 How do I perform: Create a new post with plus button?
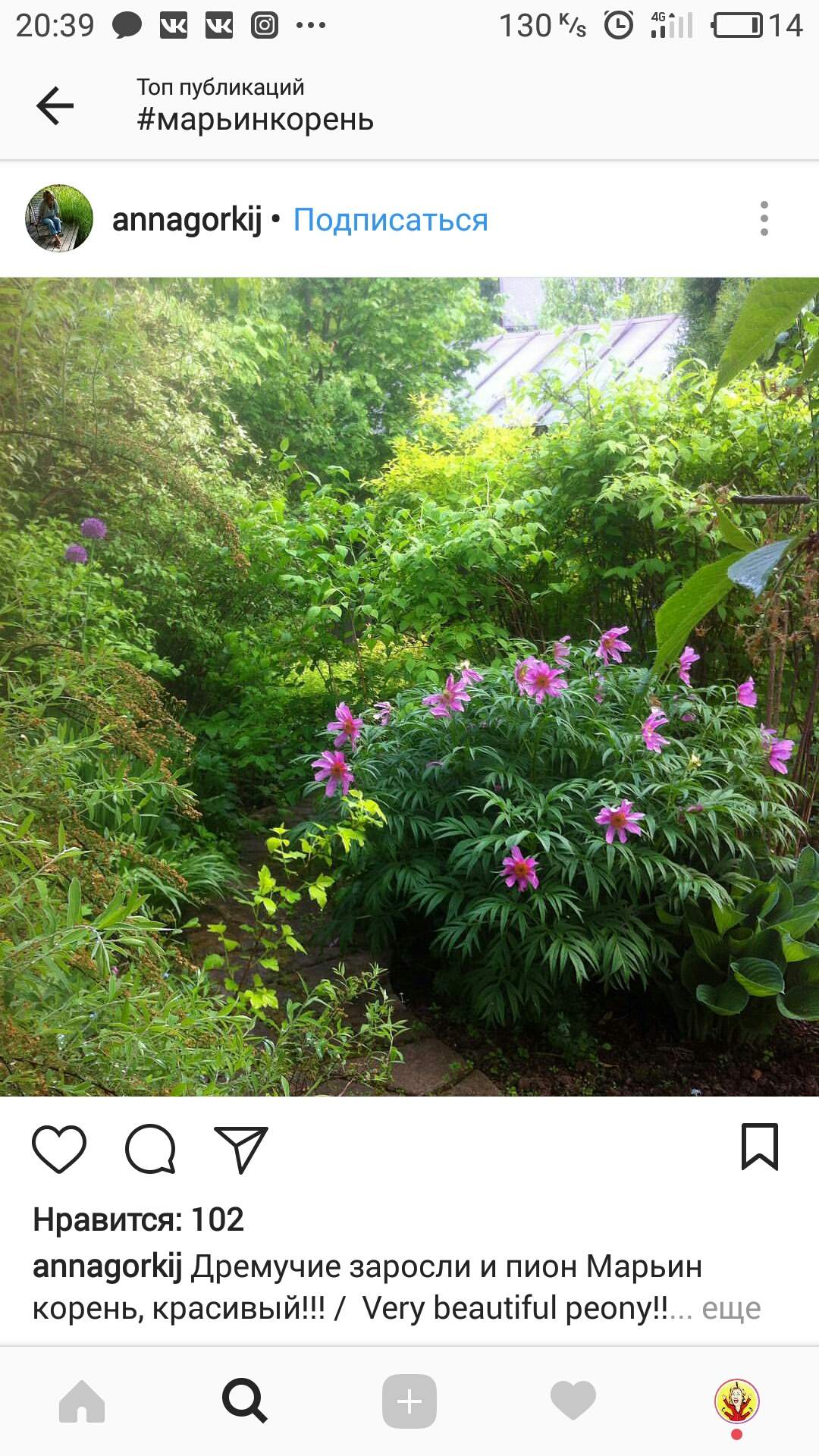click(409, 1401)
